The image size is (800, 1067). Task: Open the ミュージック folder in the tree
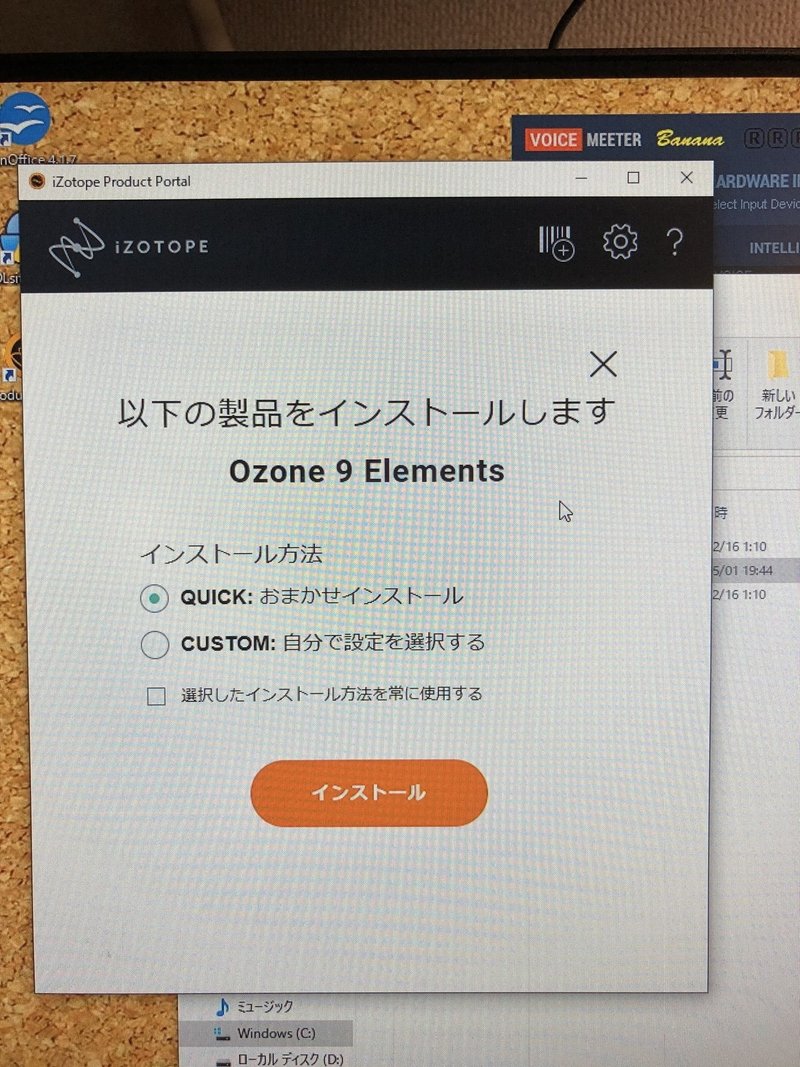[x=263, y=1006]
